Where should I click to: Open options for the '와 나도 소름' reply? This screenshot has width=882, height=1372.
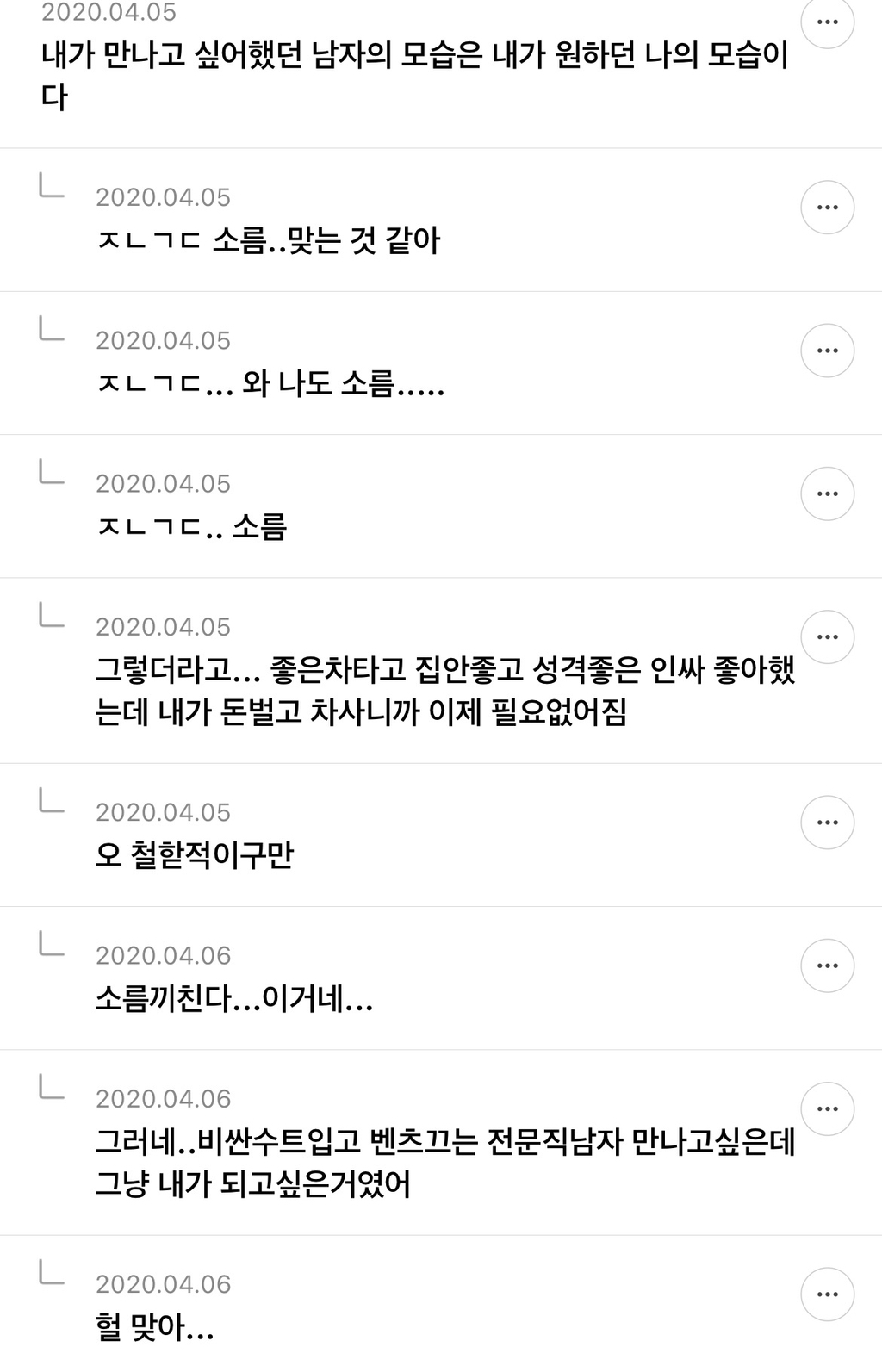(x=827, y=351)
